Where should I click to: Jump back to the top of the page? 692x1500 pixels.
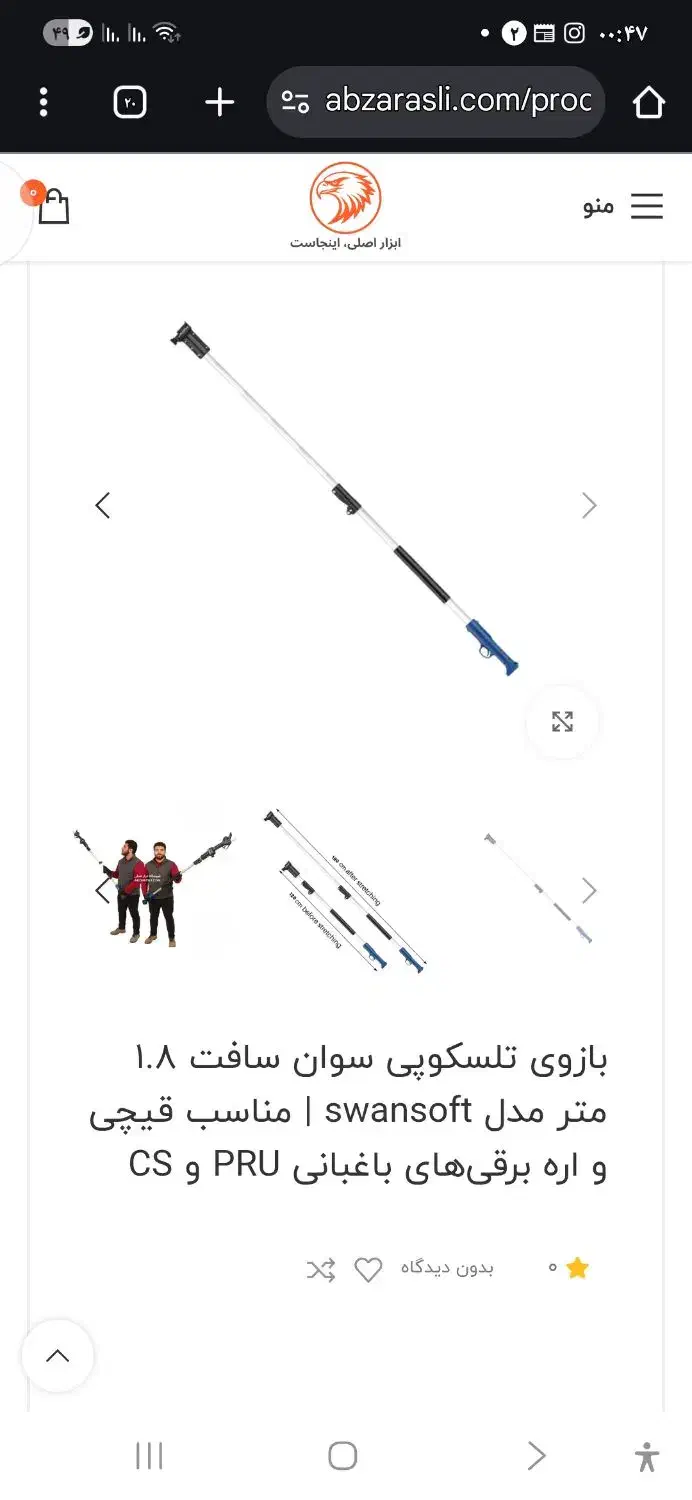click(x=58, y=1356)
